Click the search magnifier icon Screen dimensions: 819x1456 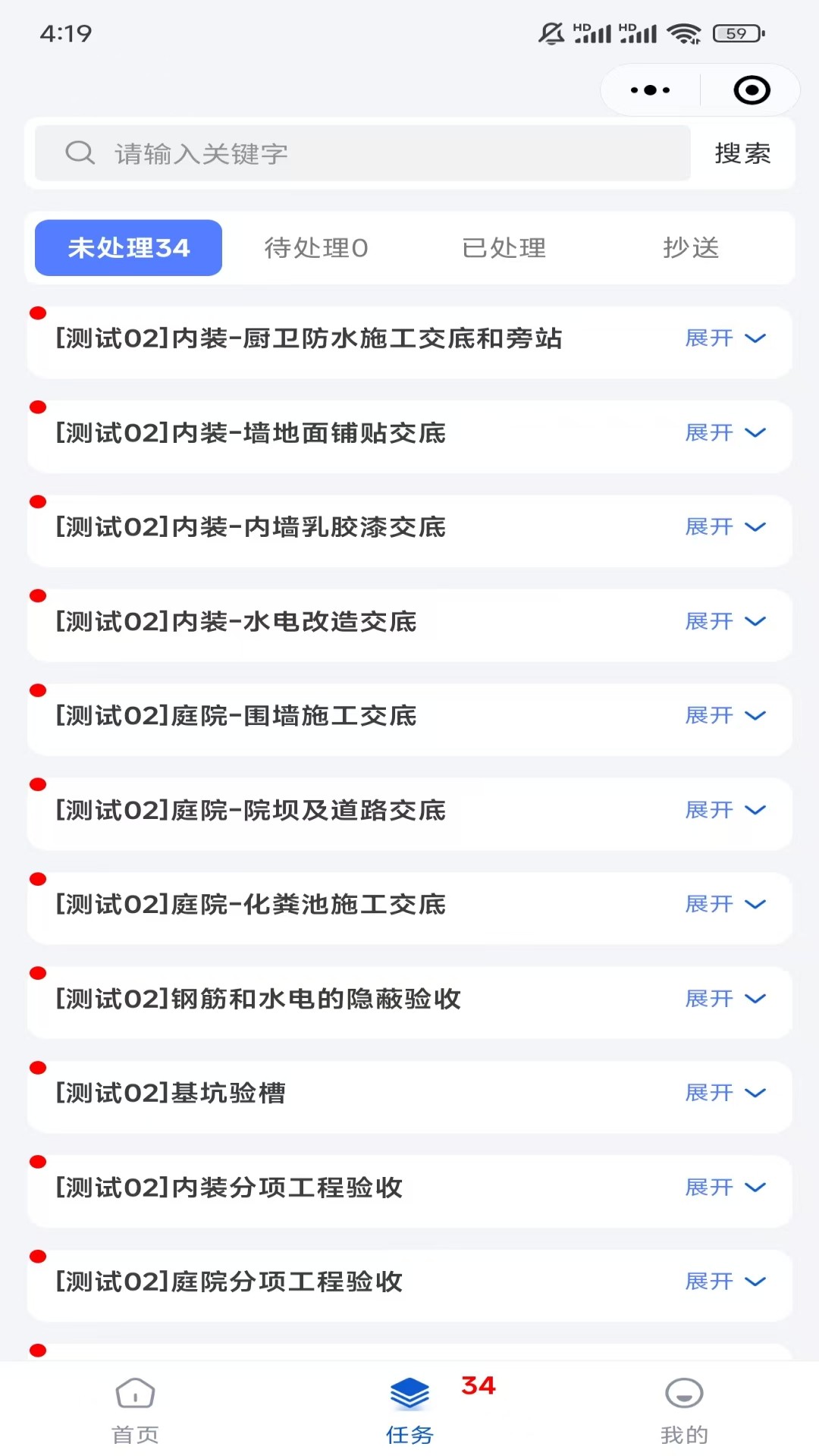tap(80, 153)
